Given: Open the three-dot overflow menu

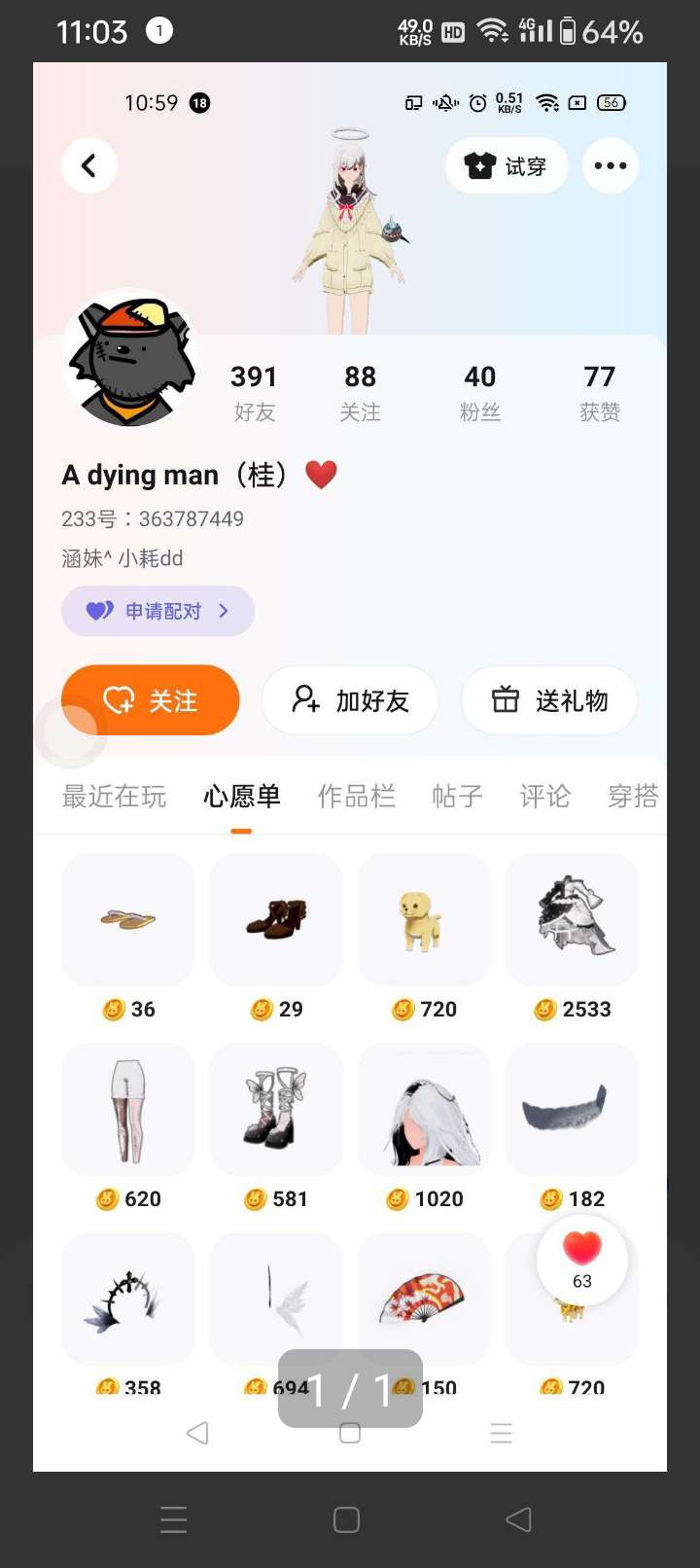Looking at the screenshot, I should [x=611, y=166].
